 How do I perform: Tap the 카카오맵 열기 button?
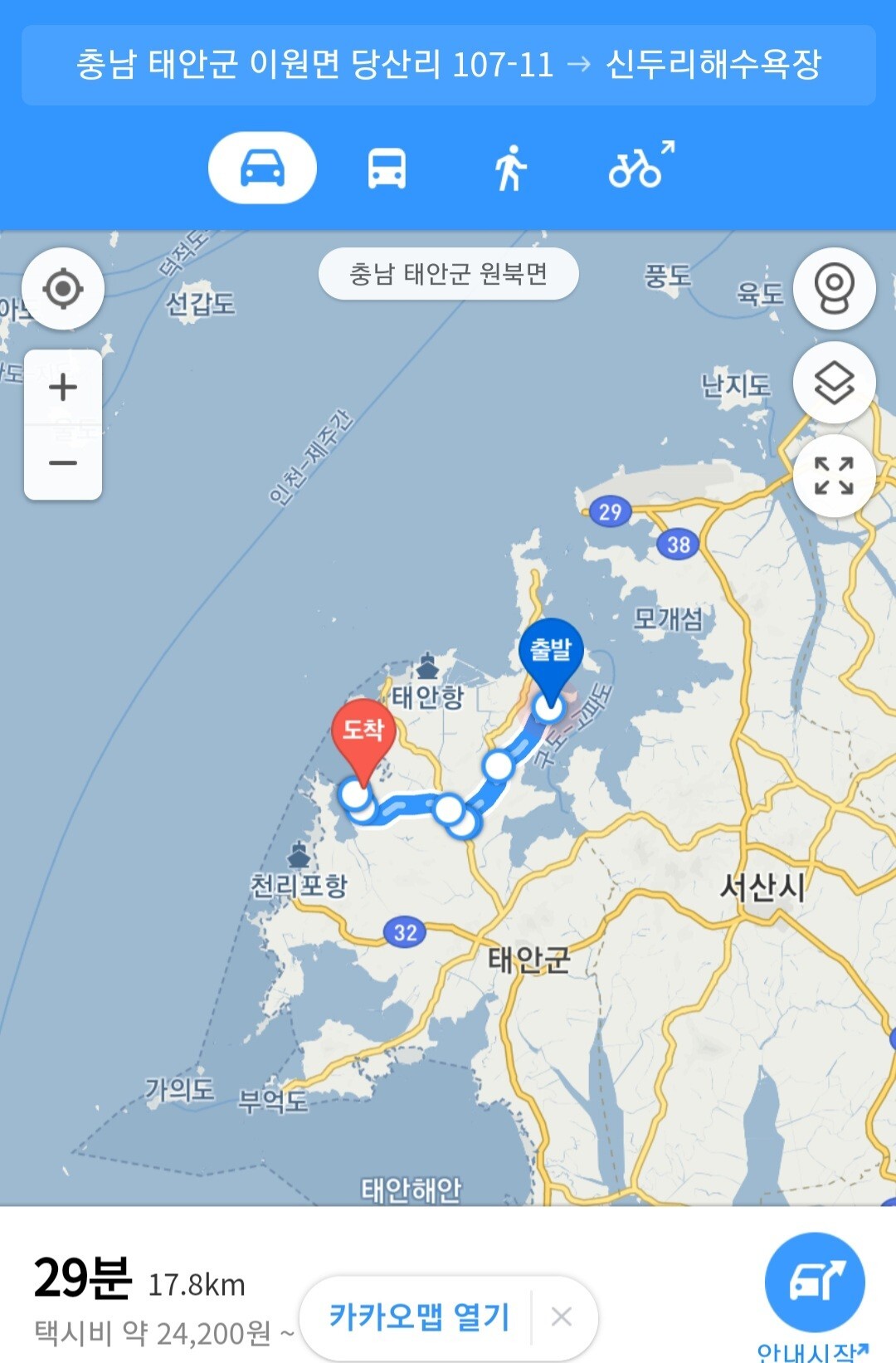tap(419, 1317)
